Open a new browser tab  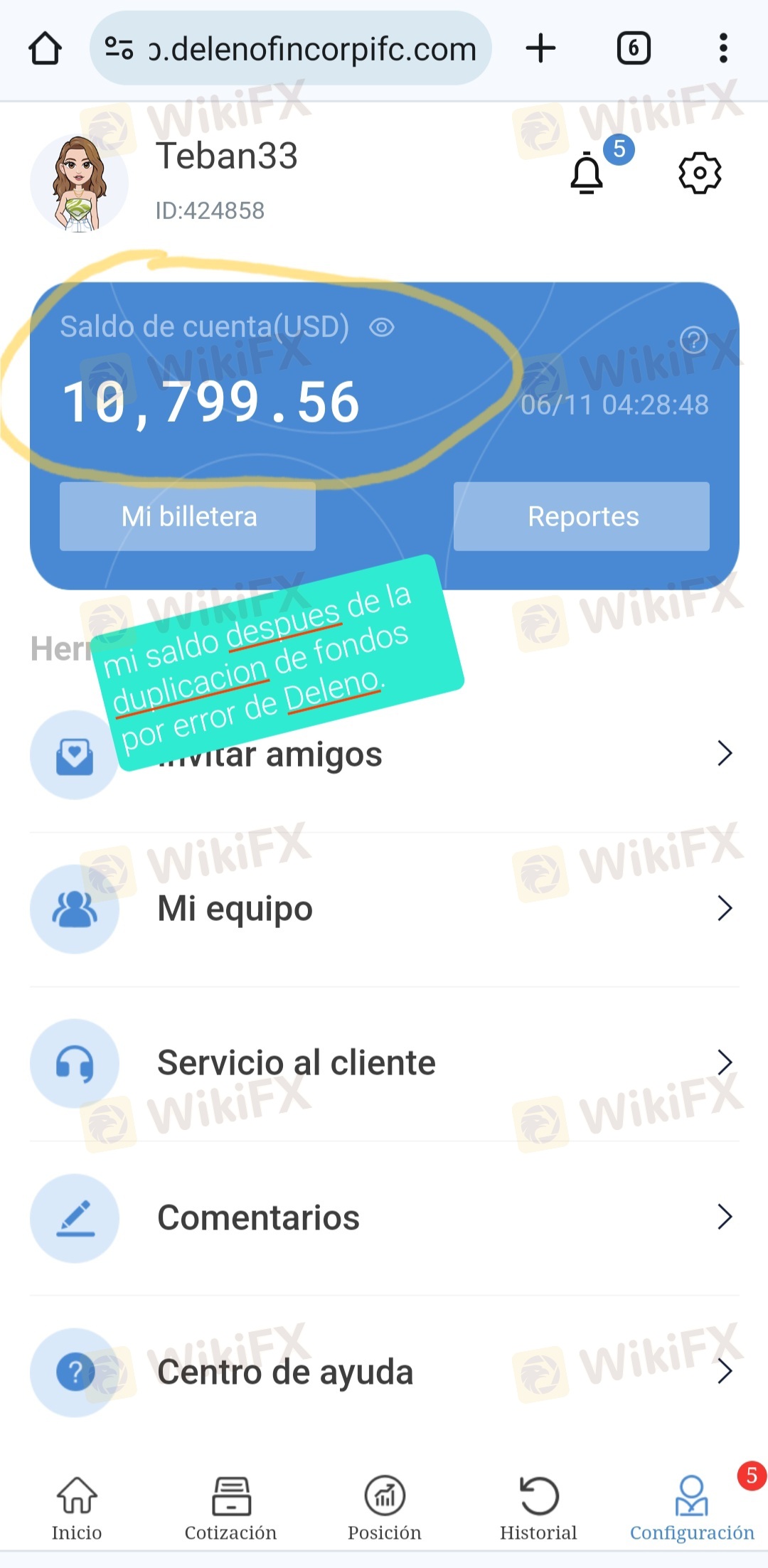pos(540,48)
